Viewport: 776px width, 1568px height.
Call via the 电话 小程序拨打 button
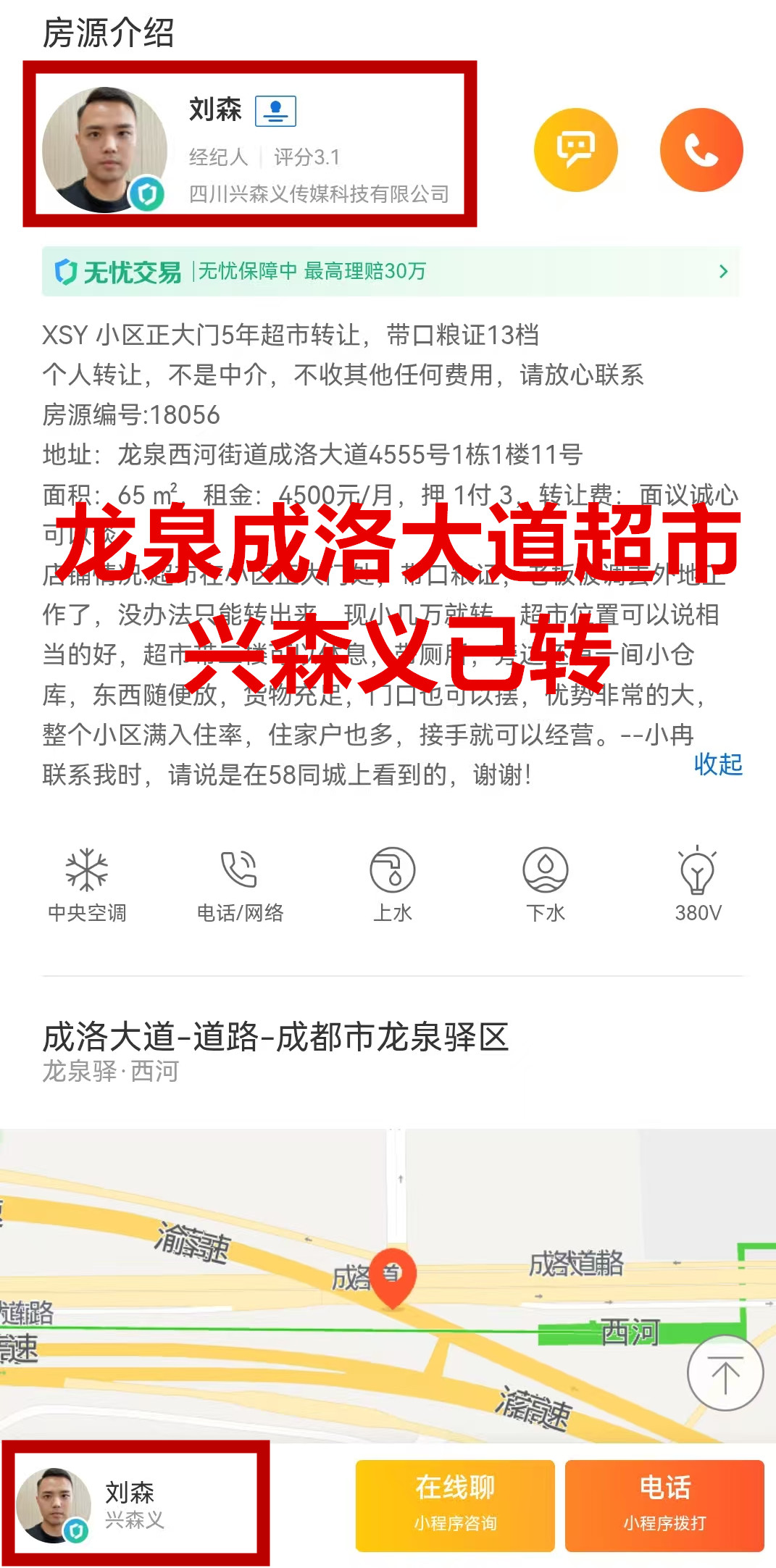[664, 1506]
